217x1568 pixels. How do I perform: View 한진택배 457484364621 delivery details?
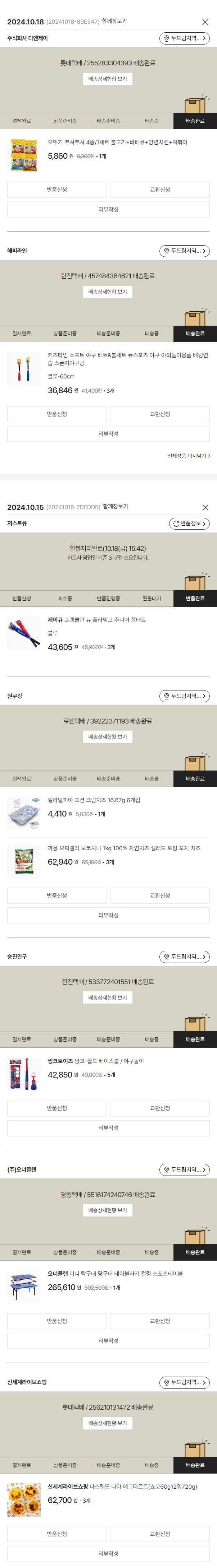[x=108, y=292]
